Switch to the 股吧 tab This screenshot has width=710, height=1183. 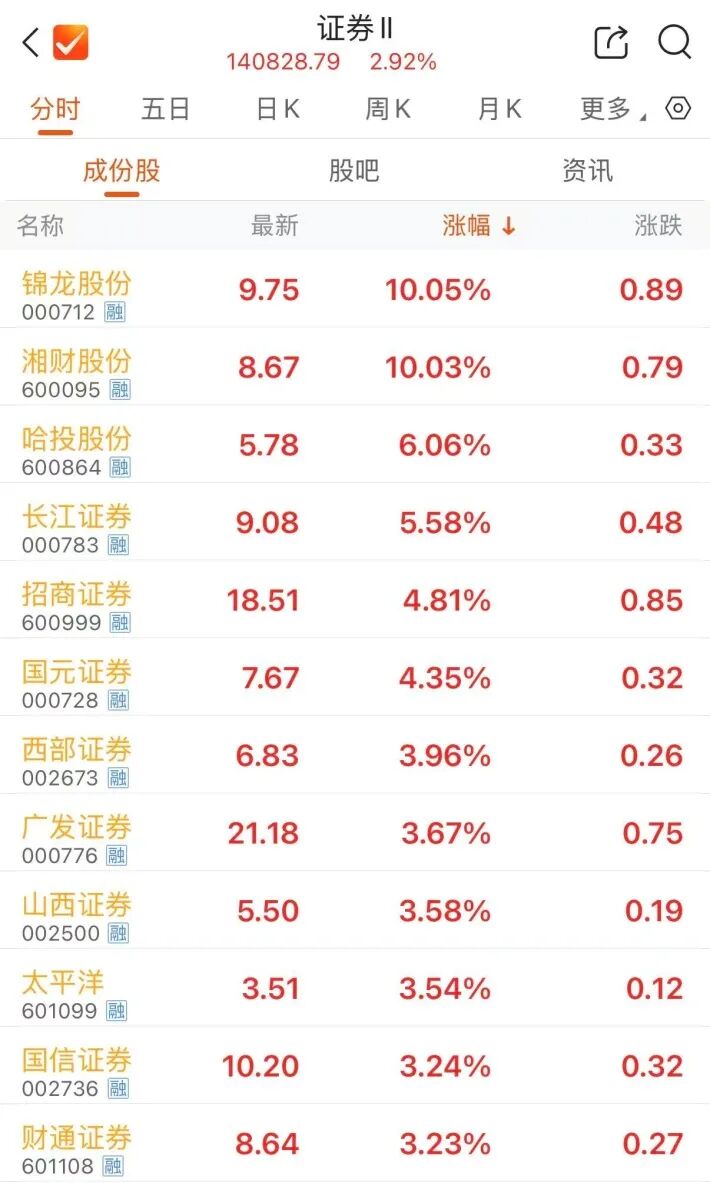(x=353, y=171)
